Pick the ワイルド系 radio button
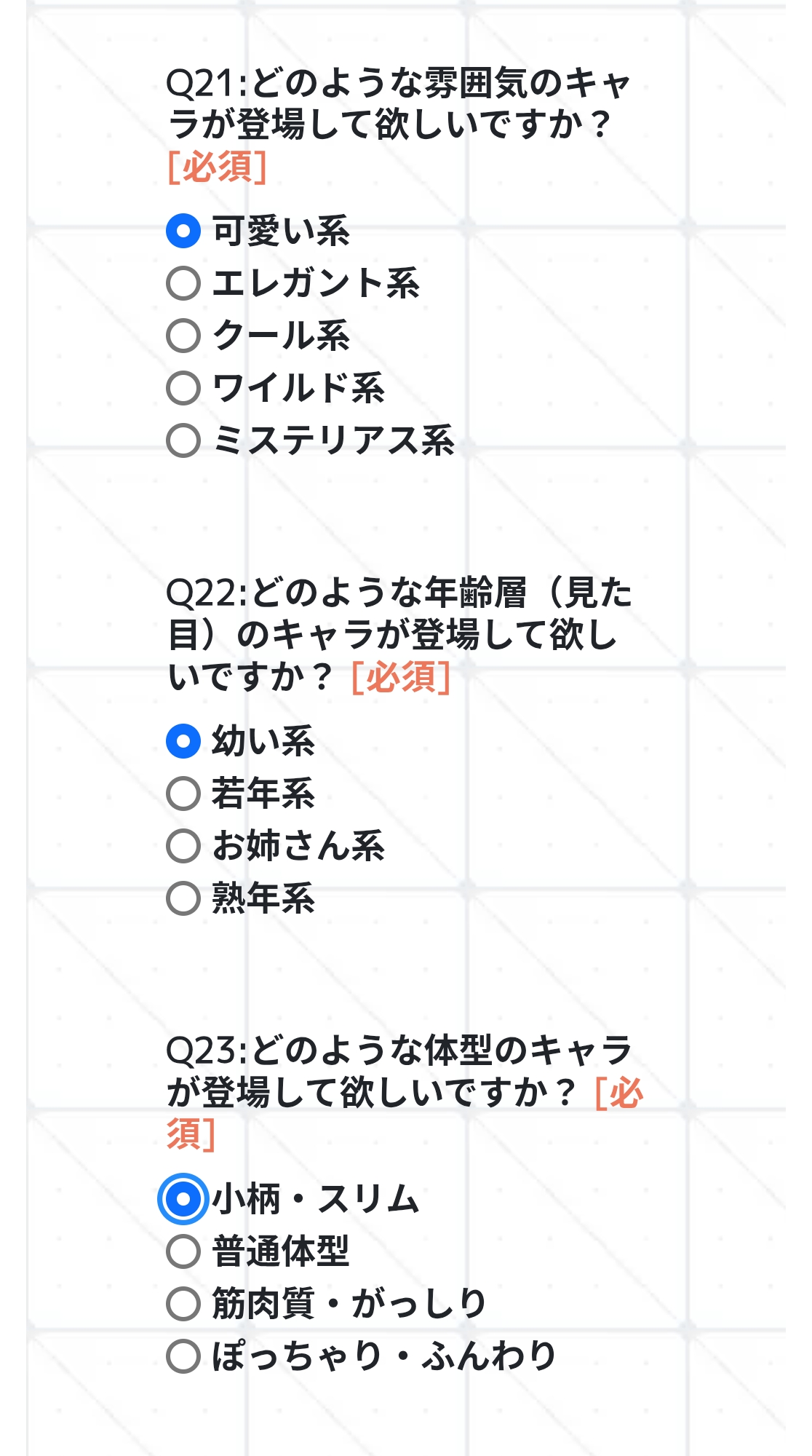Viewport: 812px width, 1456px height. click(183, 388)
